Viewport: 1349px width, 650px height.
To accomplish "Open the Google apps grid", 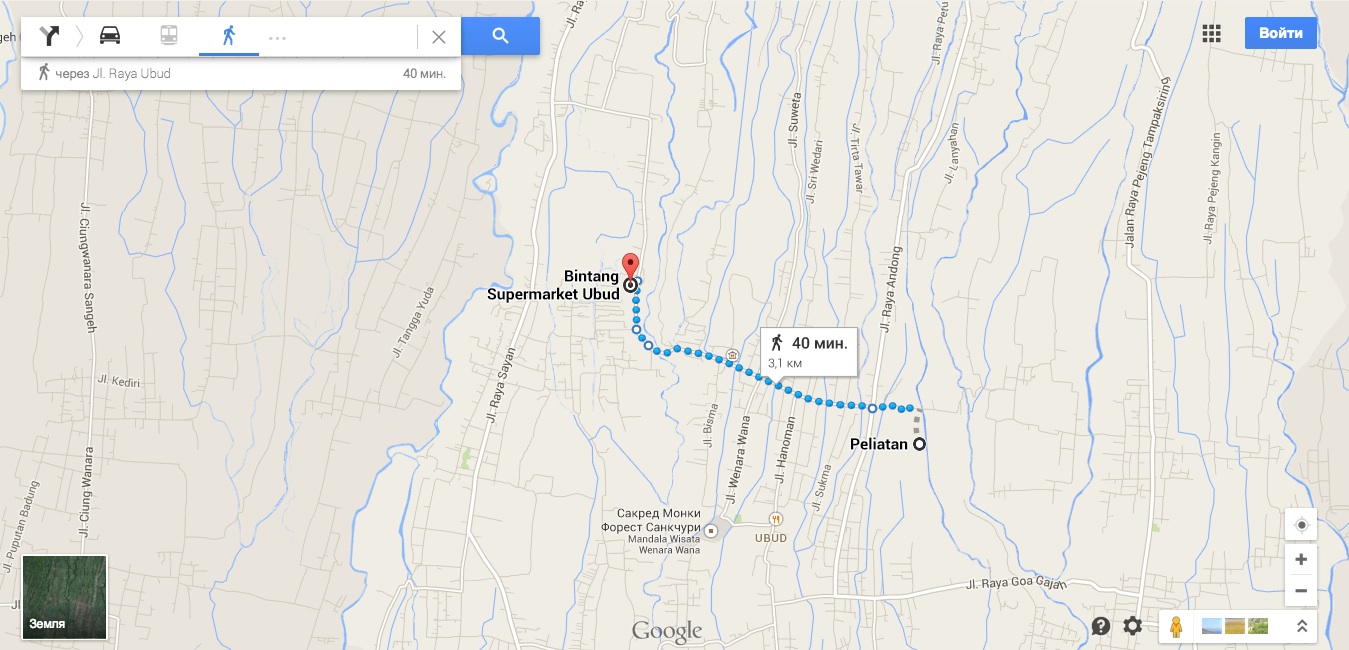I will coord(1212,33).
